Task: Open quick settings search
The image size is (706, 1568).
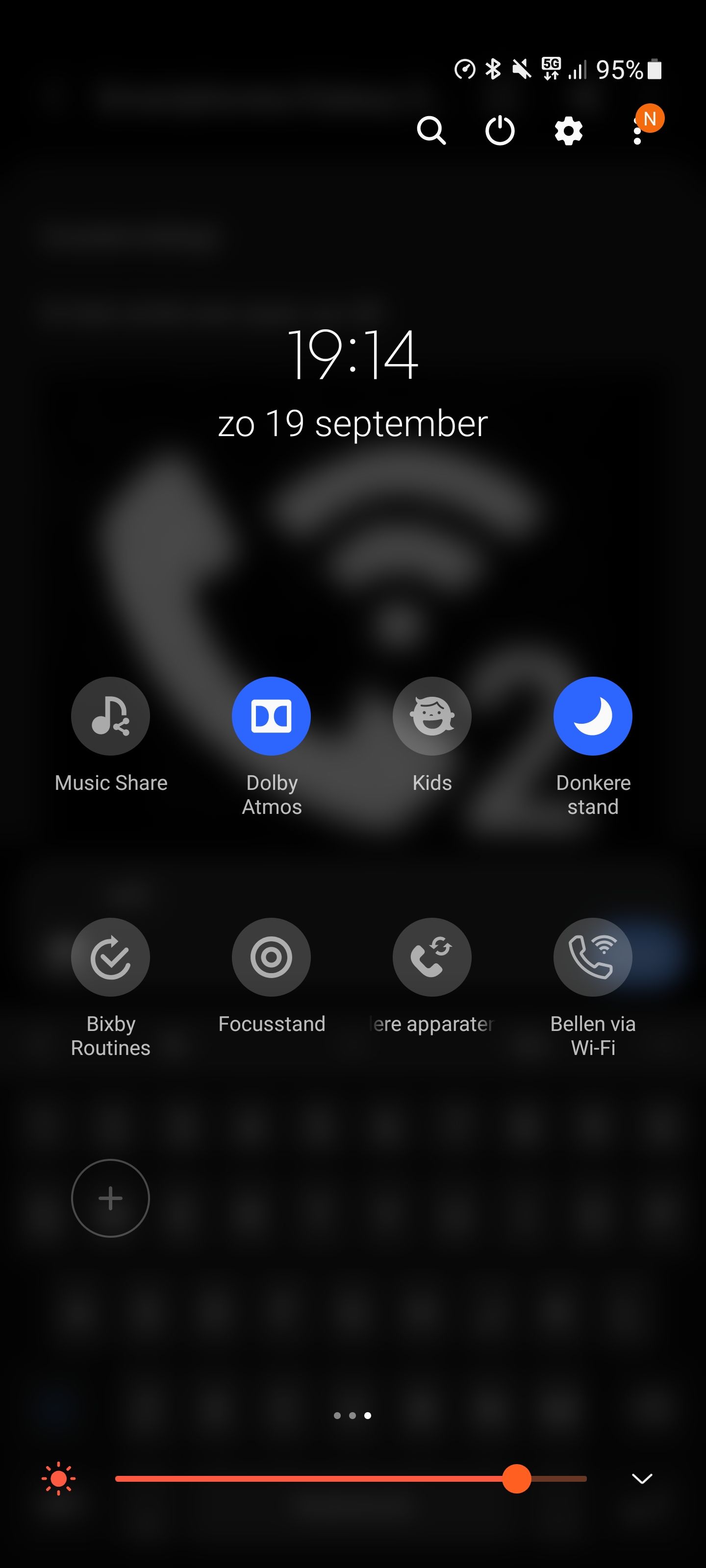Action: (431, 130)
